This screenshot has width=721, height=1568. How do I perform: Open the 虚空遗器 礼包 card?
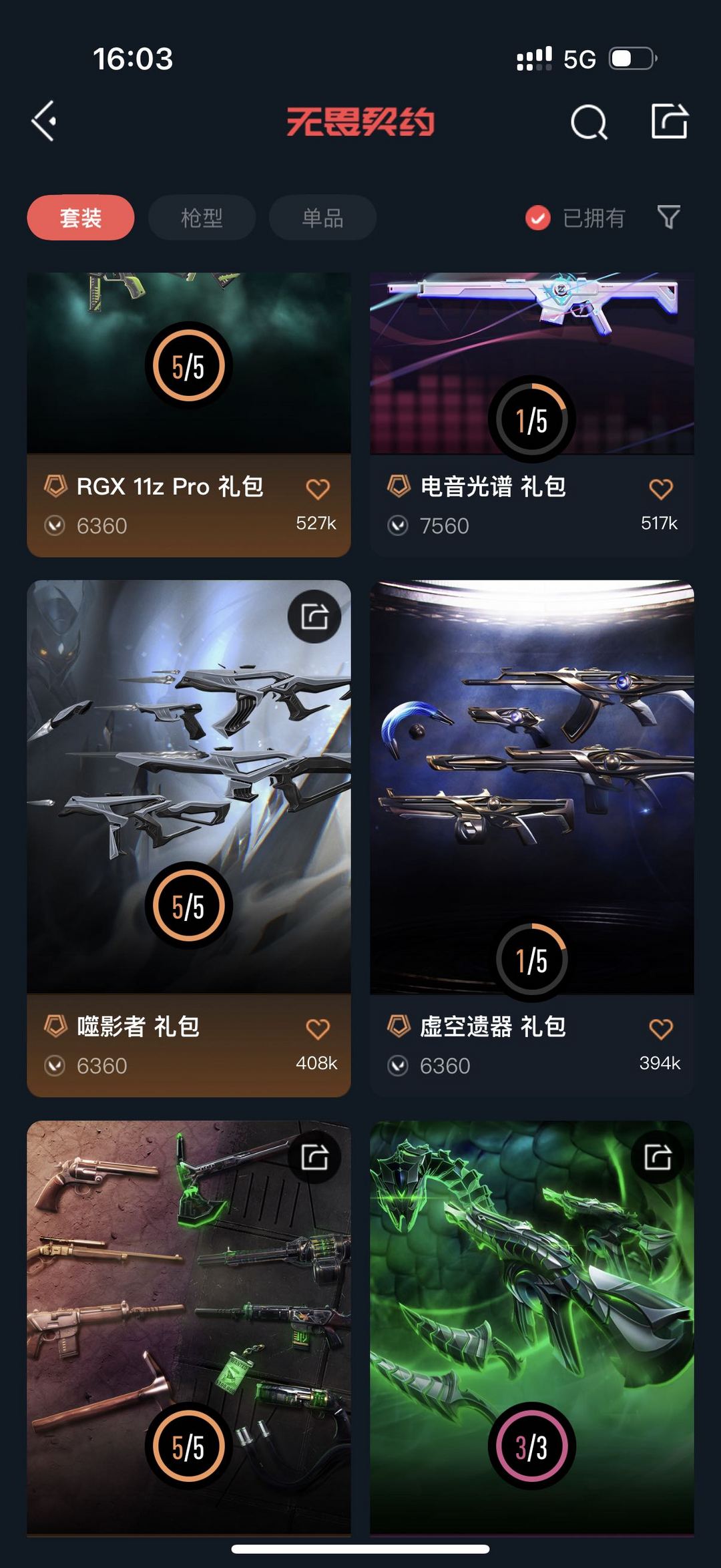[531, 788]
